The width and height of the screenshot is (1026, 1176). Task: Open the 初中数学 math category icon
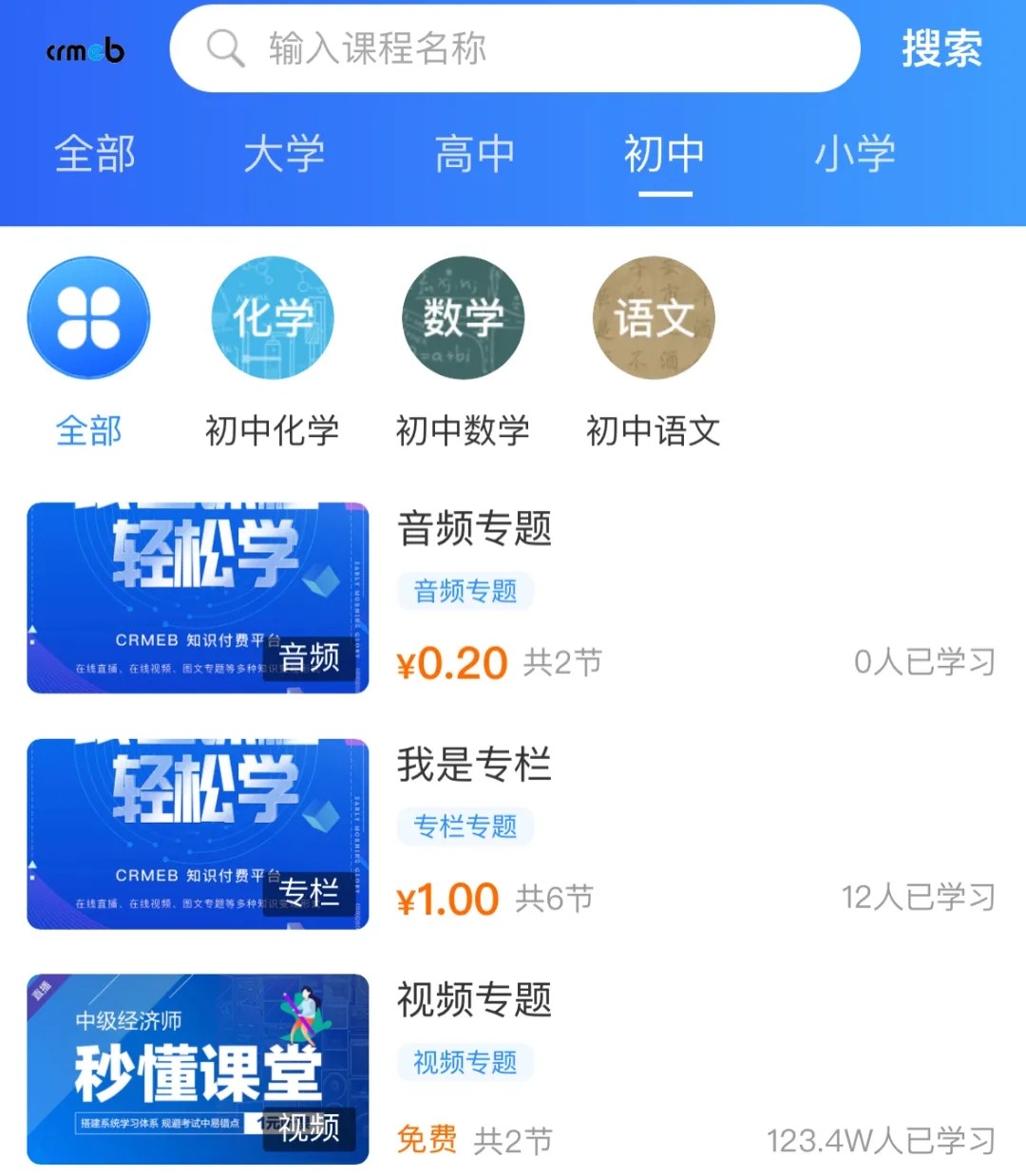tap(464, 319)
